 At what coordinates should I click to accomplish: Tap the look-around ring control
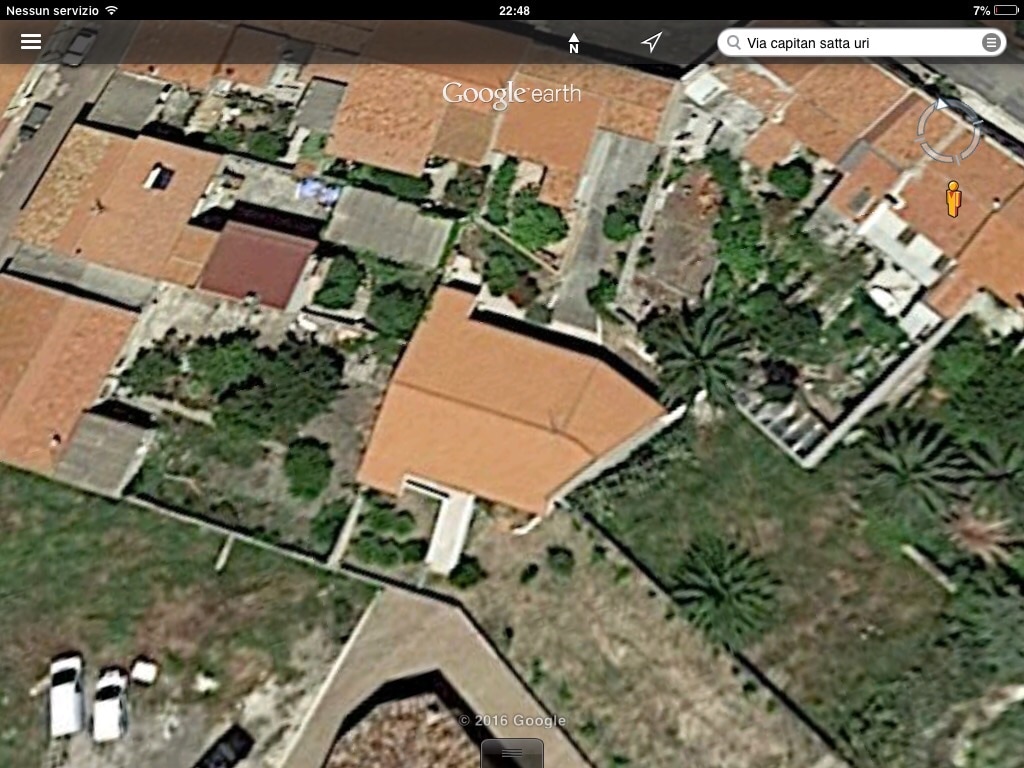point(948,131)
